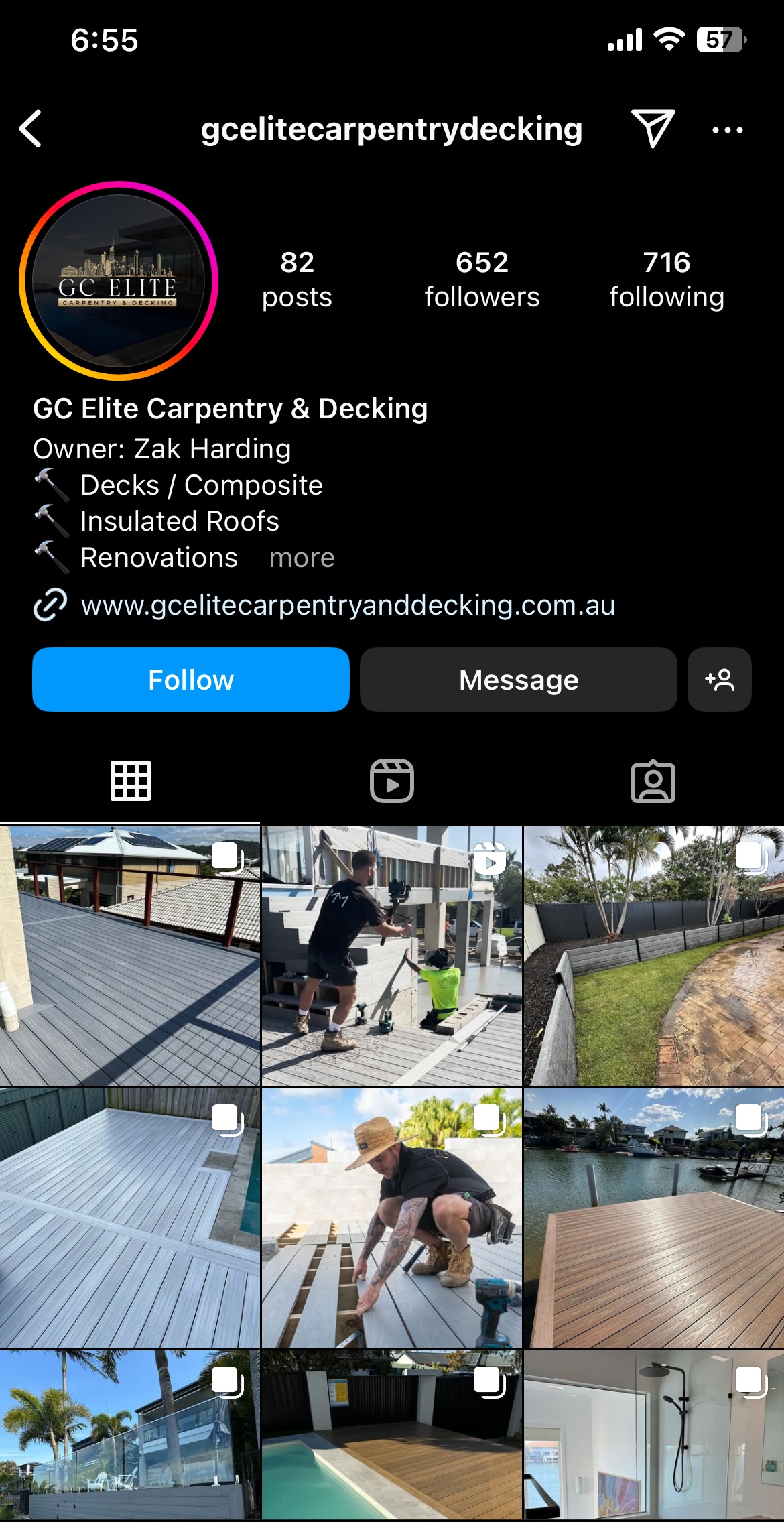This screenshot has width=784, height=1522.
Task: Open the gcelitecarpentryanddecking.com.au website link
Action: coord(347,605)
